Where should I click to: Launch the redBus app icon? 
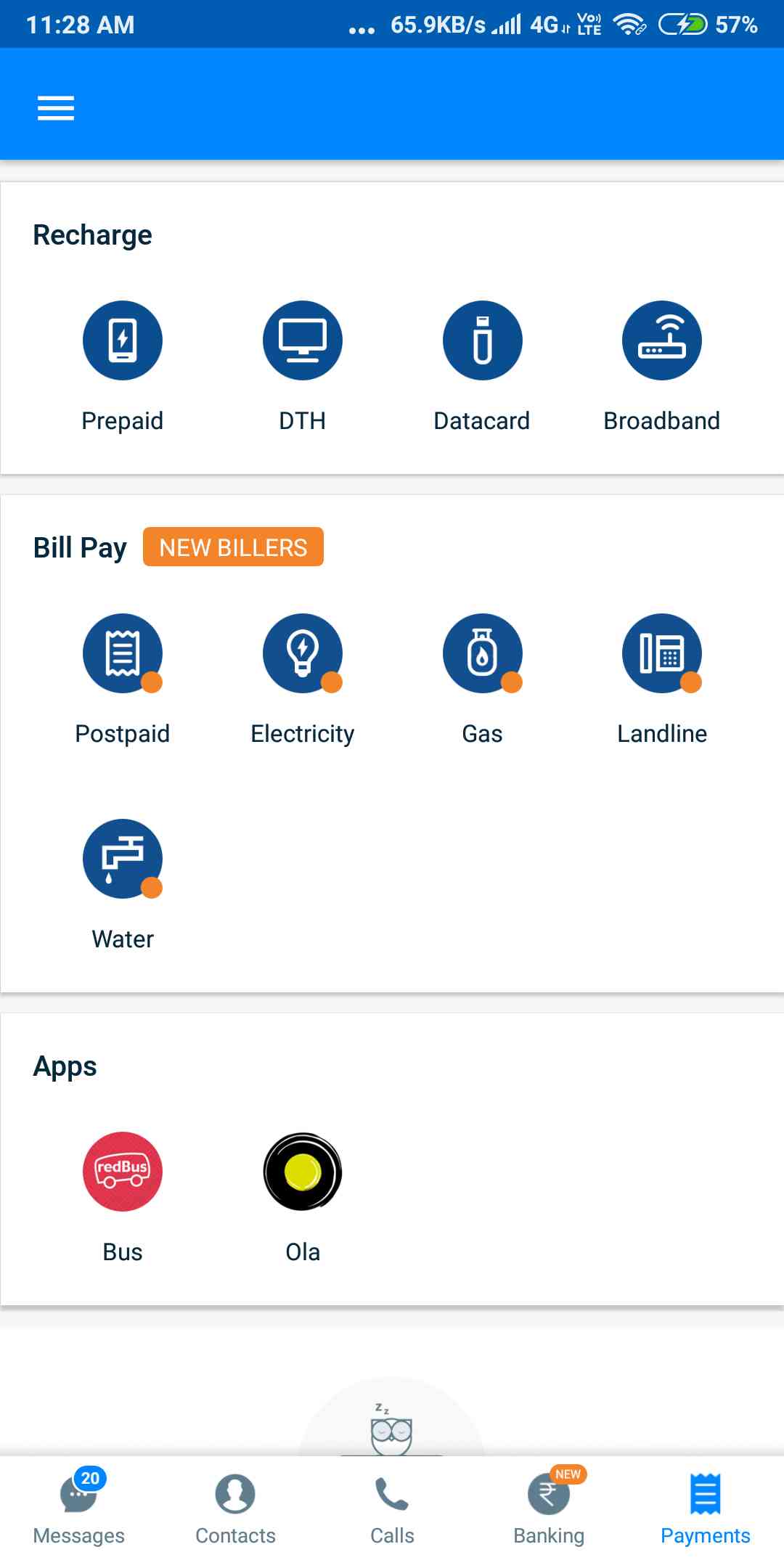point(122,1172)
